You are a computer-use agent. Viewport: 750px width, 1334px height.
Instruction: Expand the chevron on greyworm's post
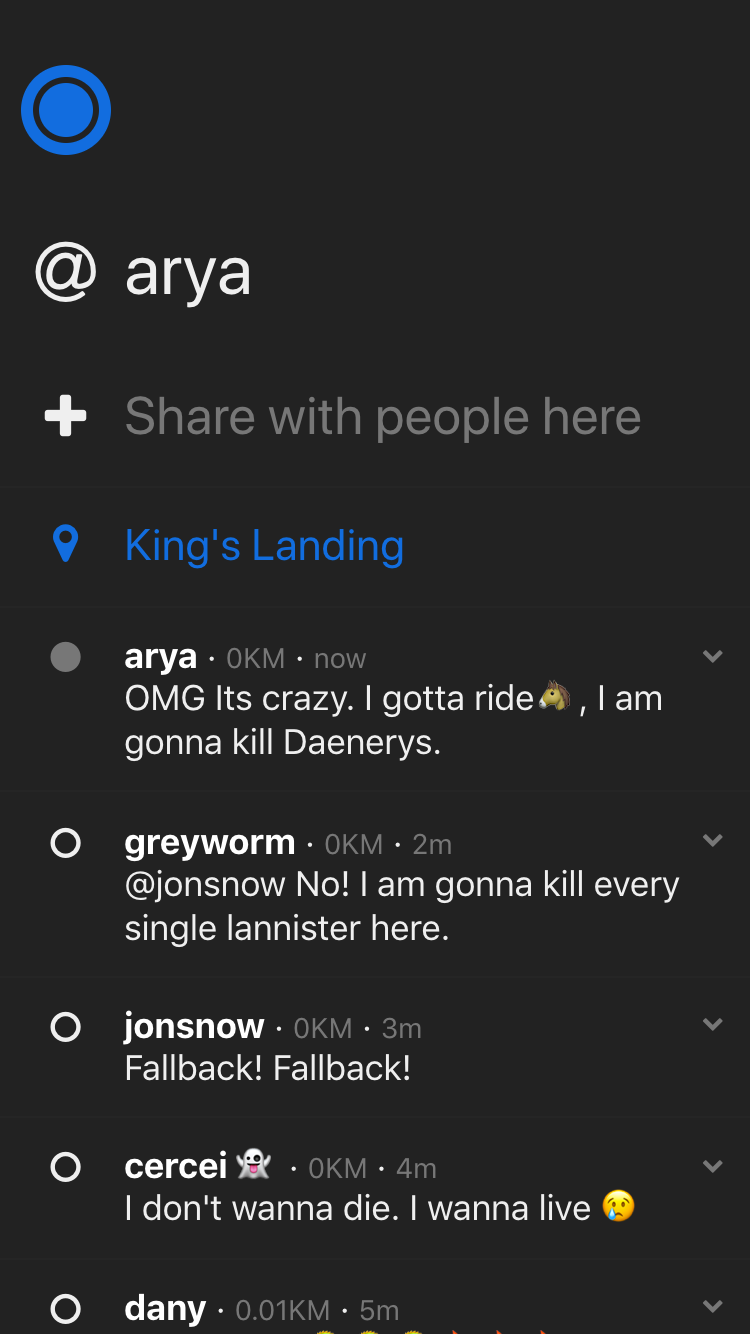click(x=712, y=841)
